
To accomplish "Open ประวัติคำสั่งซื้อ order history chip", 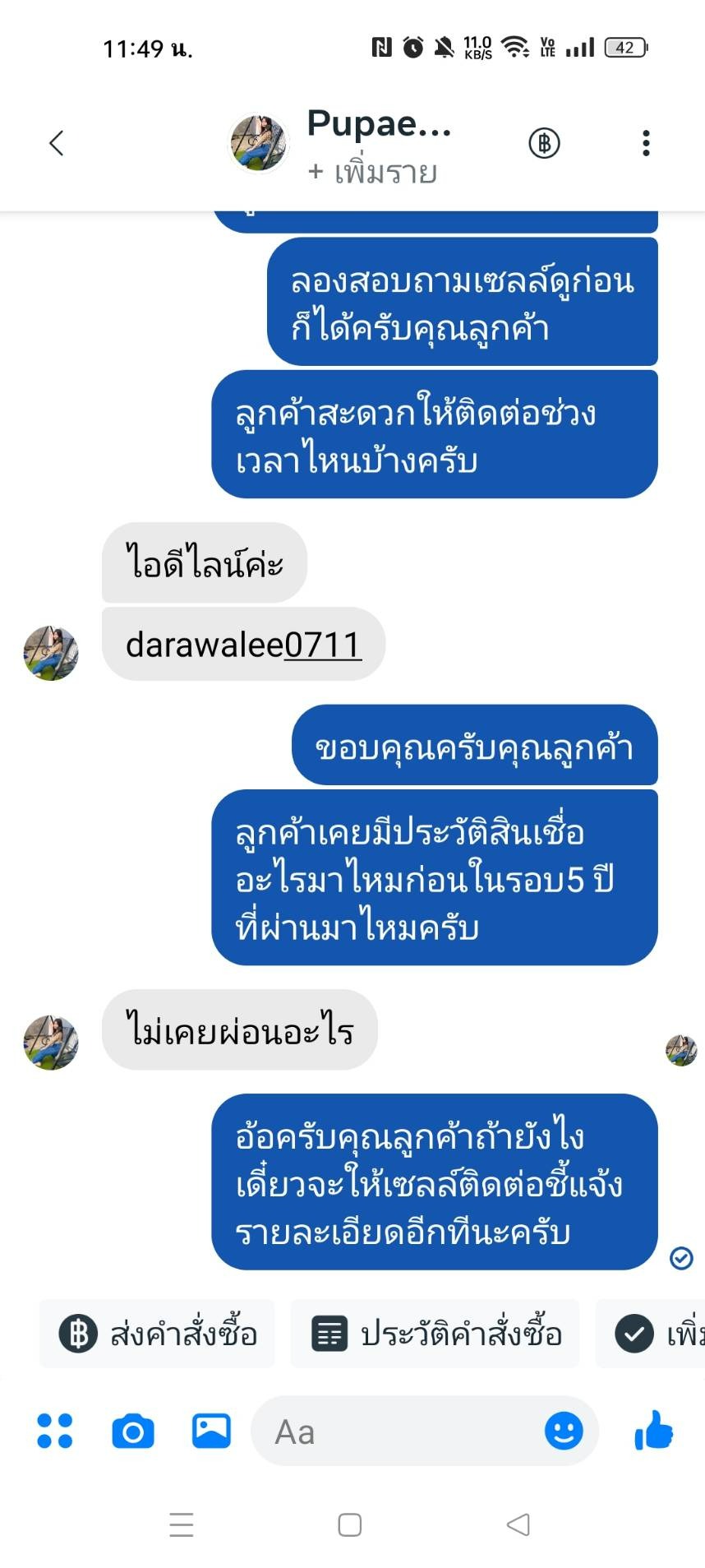I will click(x=436, y=1334).
